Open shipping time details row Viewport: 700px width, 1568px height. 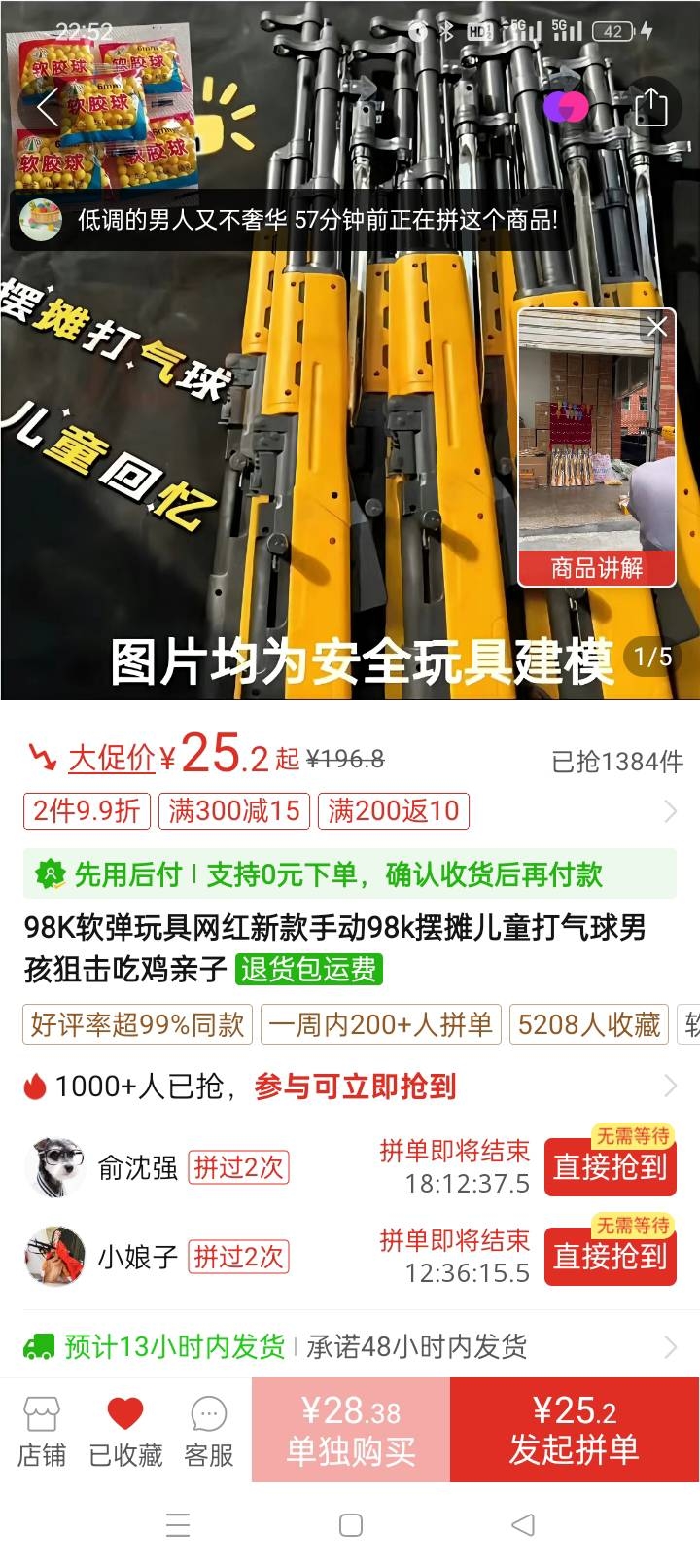tap(350, 1346)
